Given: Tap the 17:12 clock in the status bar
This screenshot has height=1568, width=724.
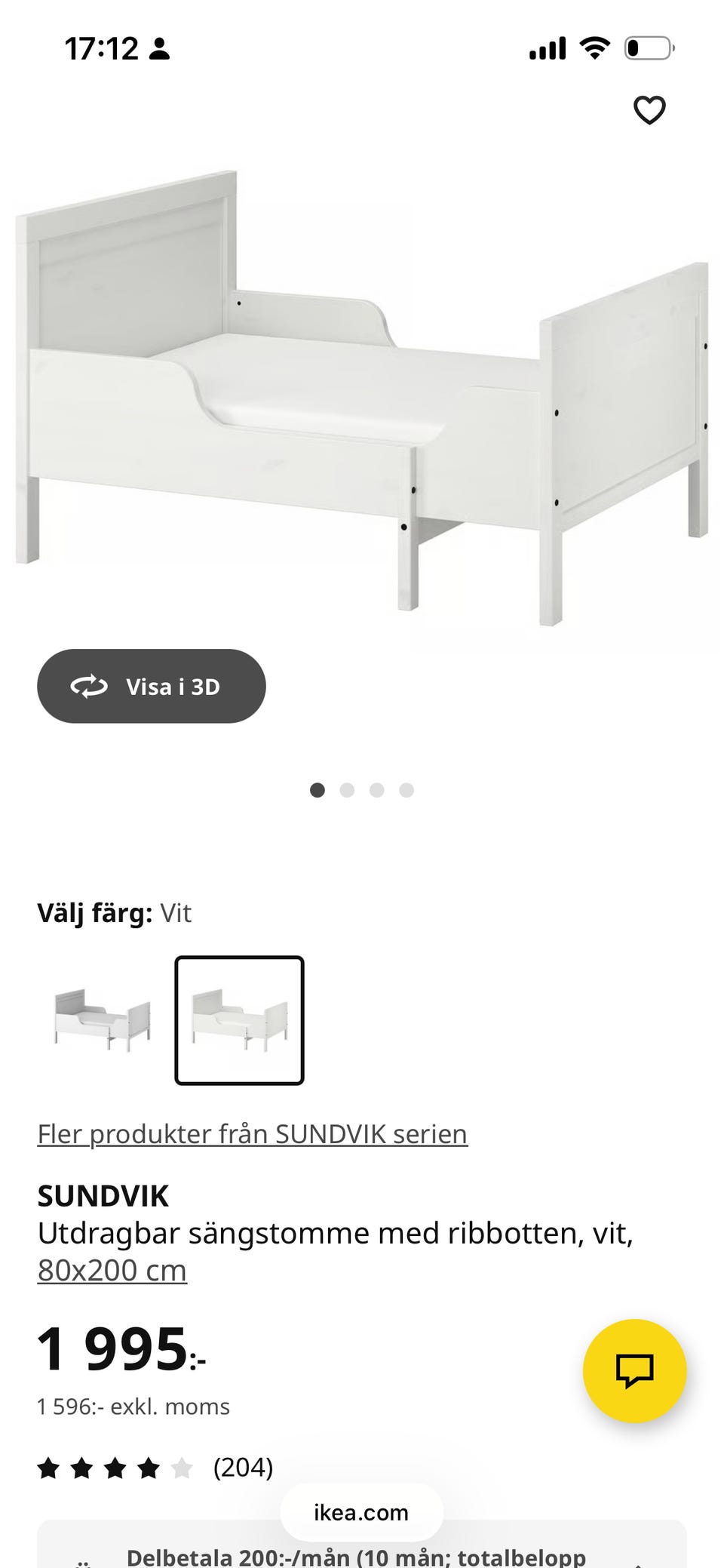Looking at the screenshot, I should pos(103,48).
